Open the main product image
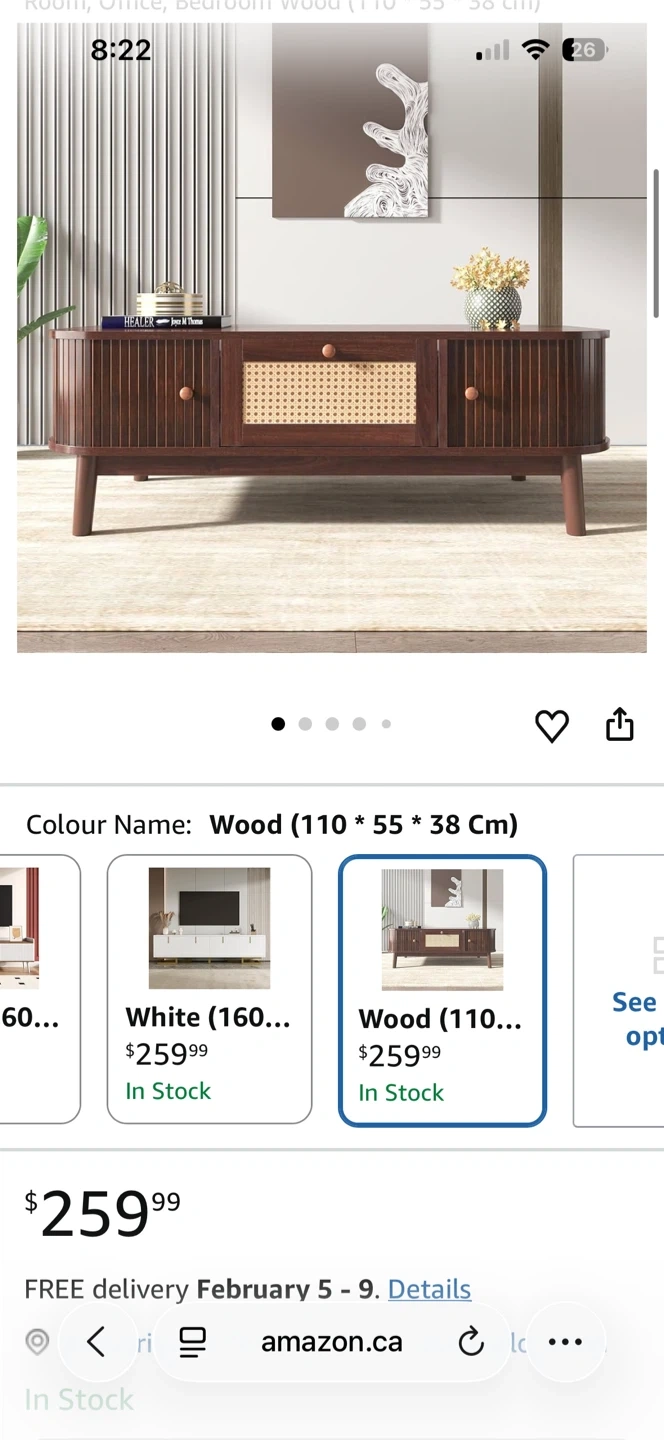 click(332, 338)
